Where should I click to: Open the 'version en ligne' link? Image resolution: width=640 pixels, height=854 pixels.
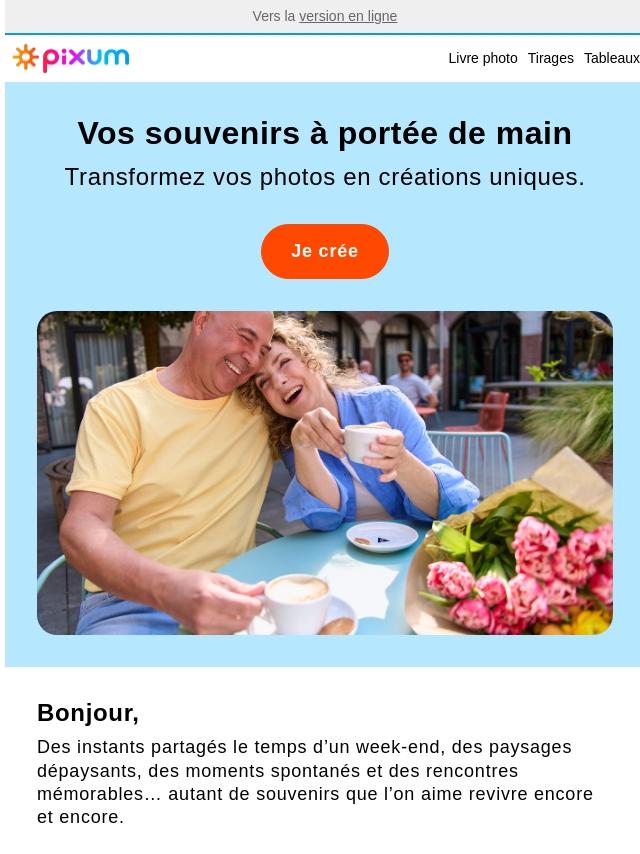(348, 16)
